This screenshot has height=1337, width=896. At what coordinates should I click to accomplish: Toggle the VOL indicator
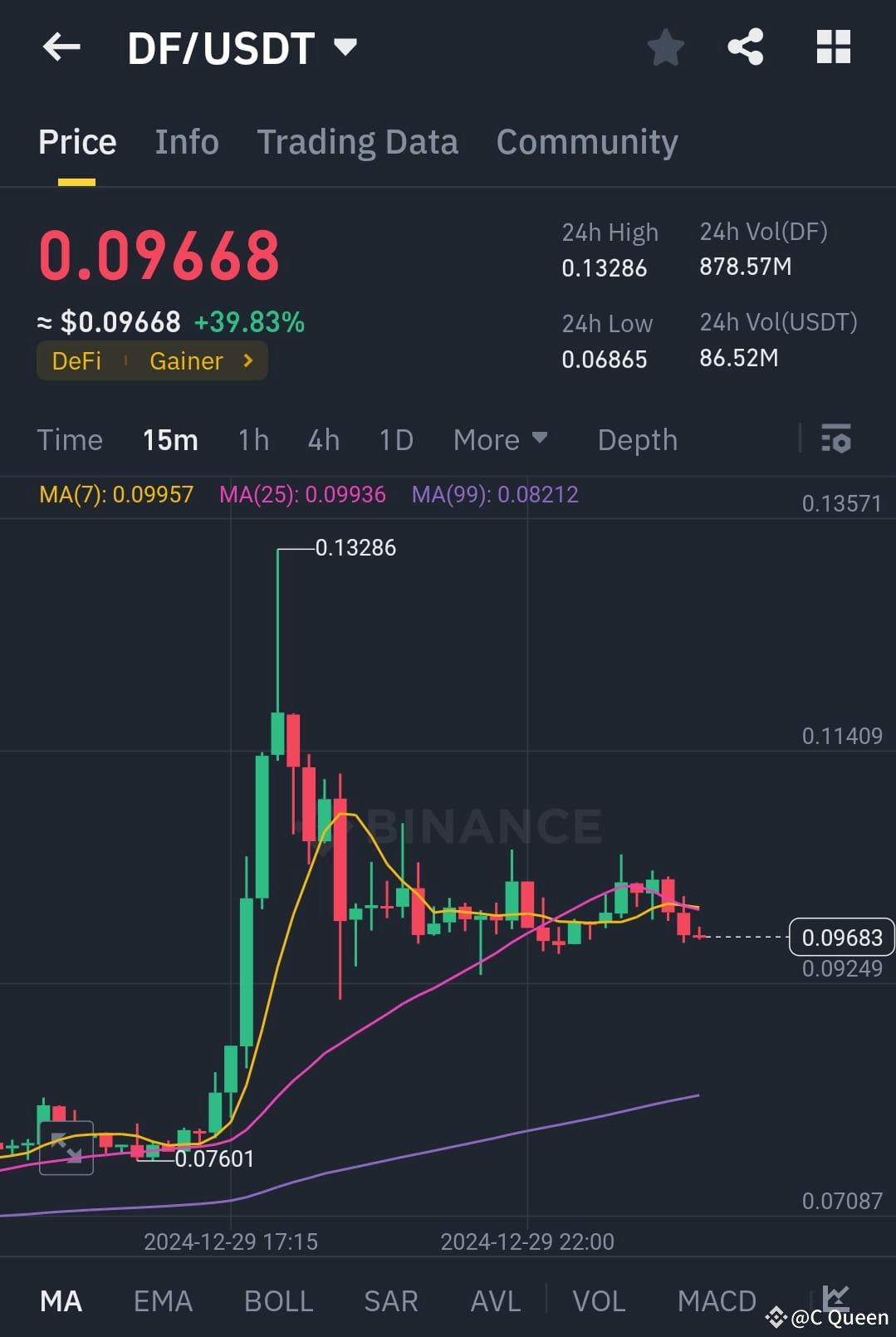pos(600,1301)
